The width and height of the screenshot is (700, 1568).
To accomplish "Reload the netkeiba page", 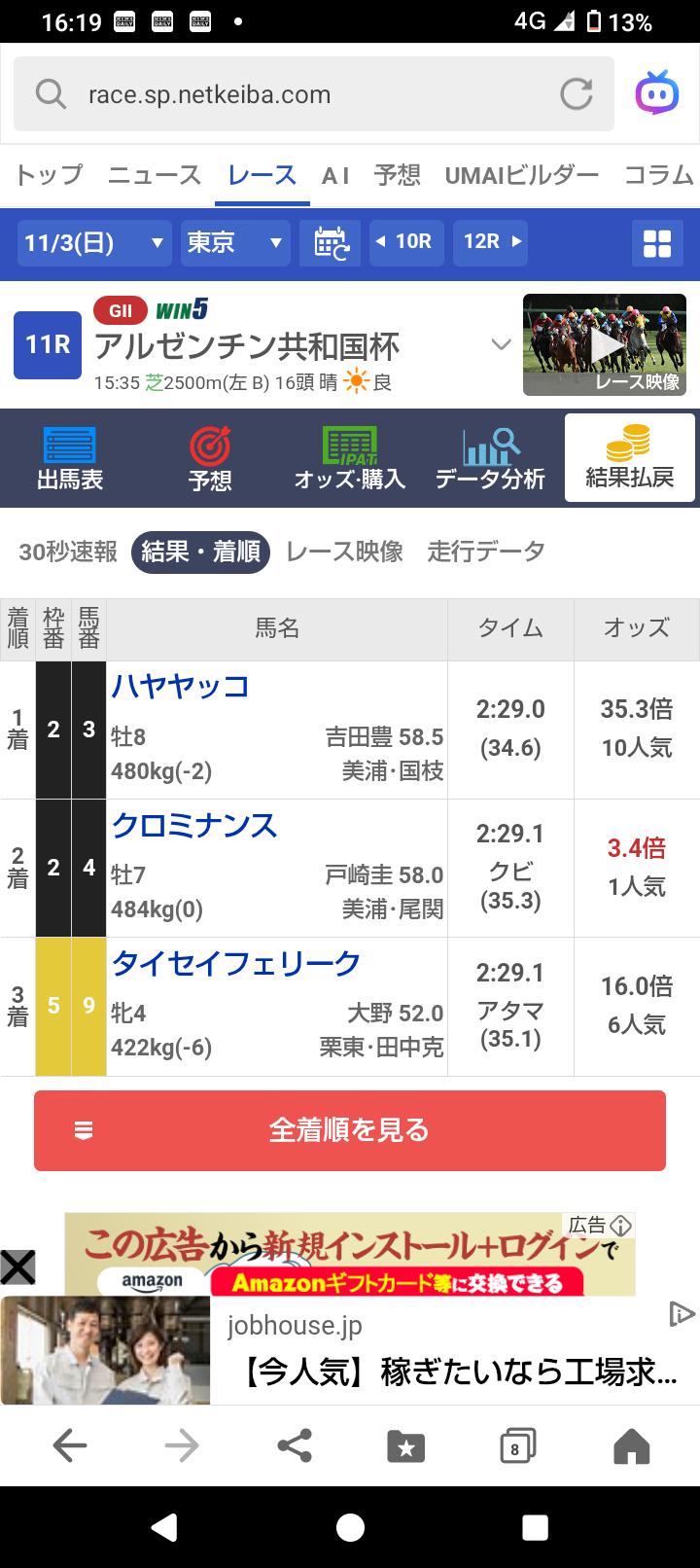I will [x=577, y=94].
